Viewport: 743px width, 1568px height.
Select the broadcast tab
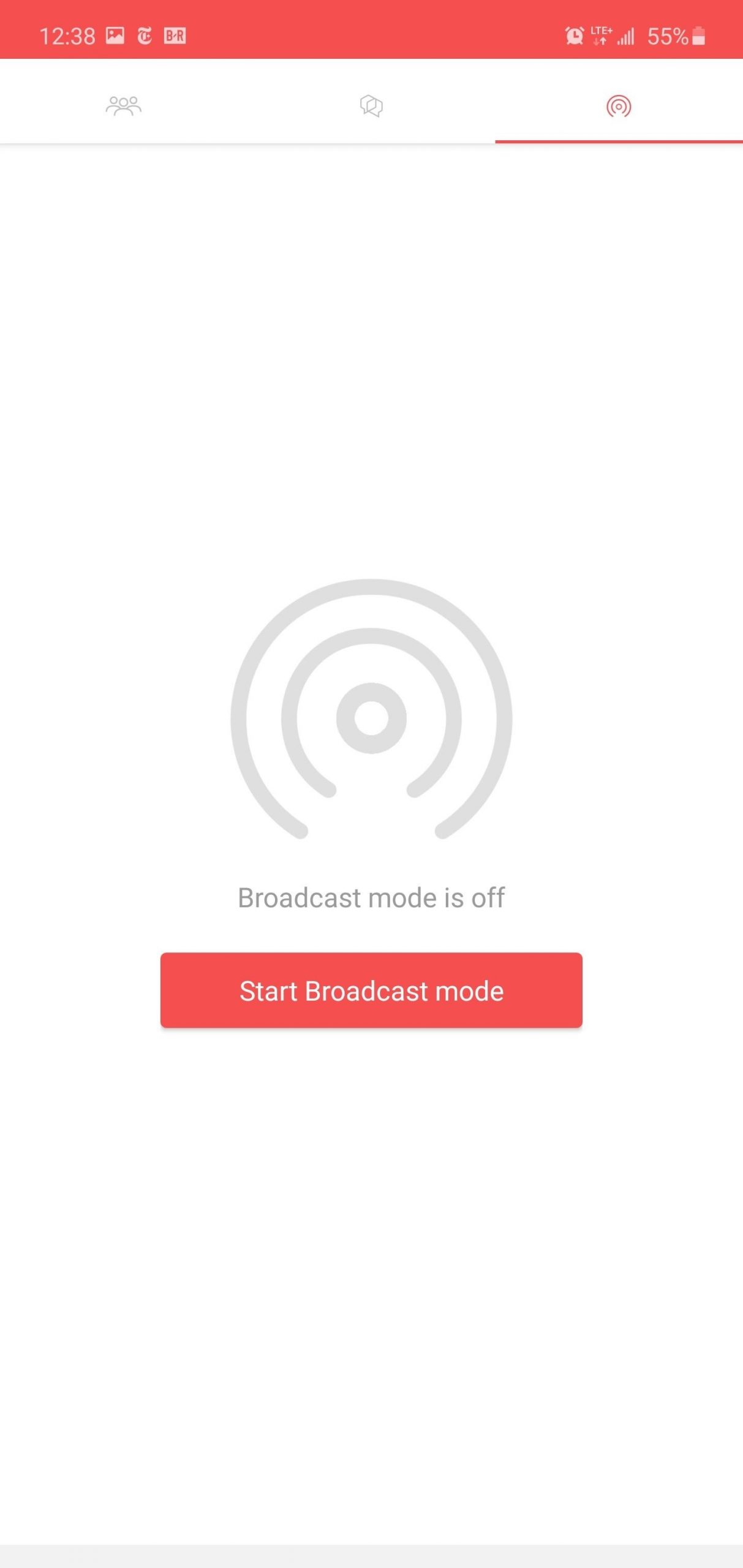click(618, 106)
